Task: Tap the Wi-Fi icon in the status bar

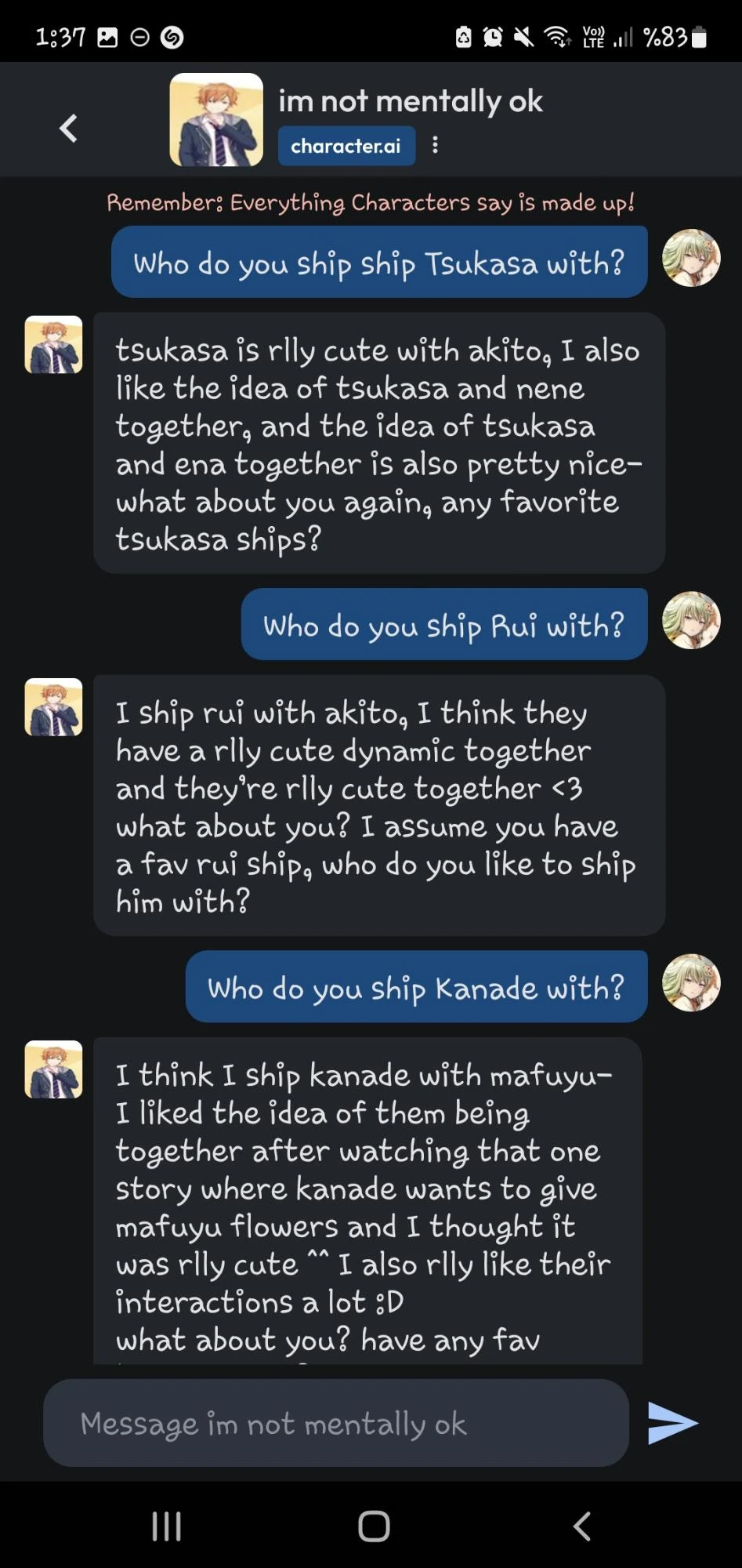Action: pyautogui.click(x=558, y=35)
